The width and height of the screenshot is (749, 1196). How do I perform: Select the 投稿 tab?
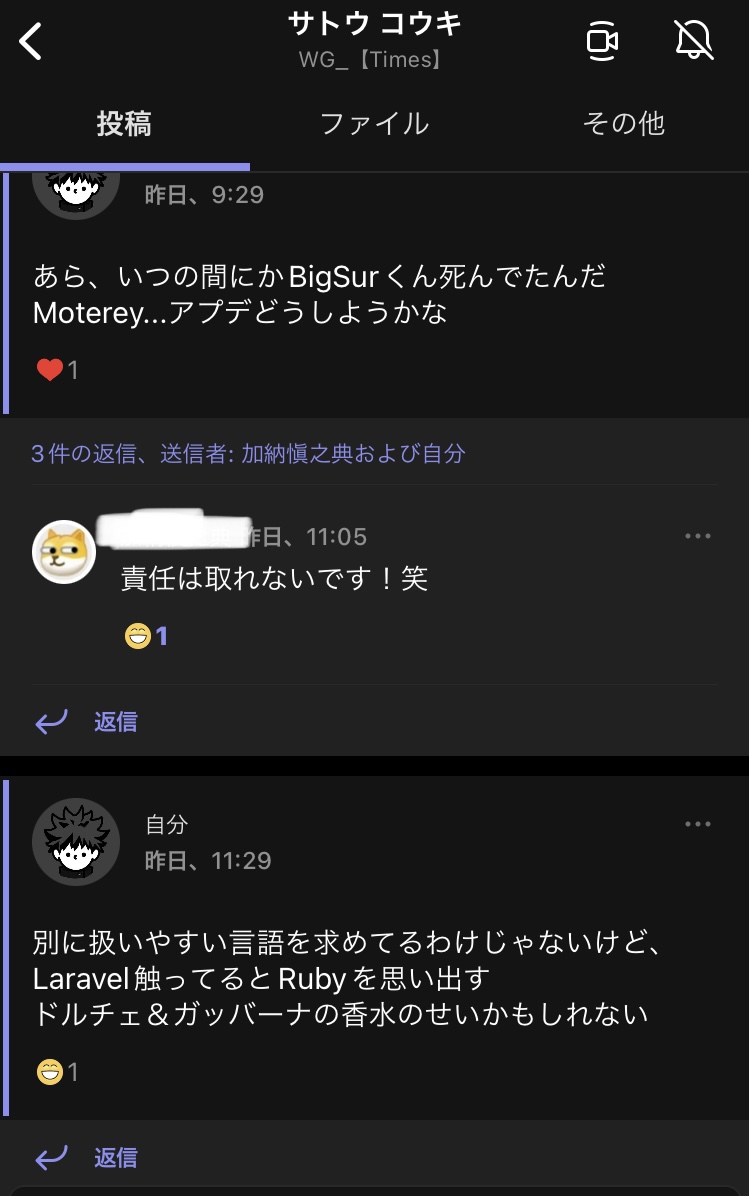124,124
